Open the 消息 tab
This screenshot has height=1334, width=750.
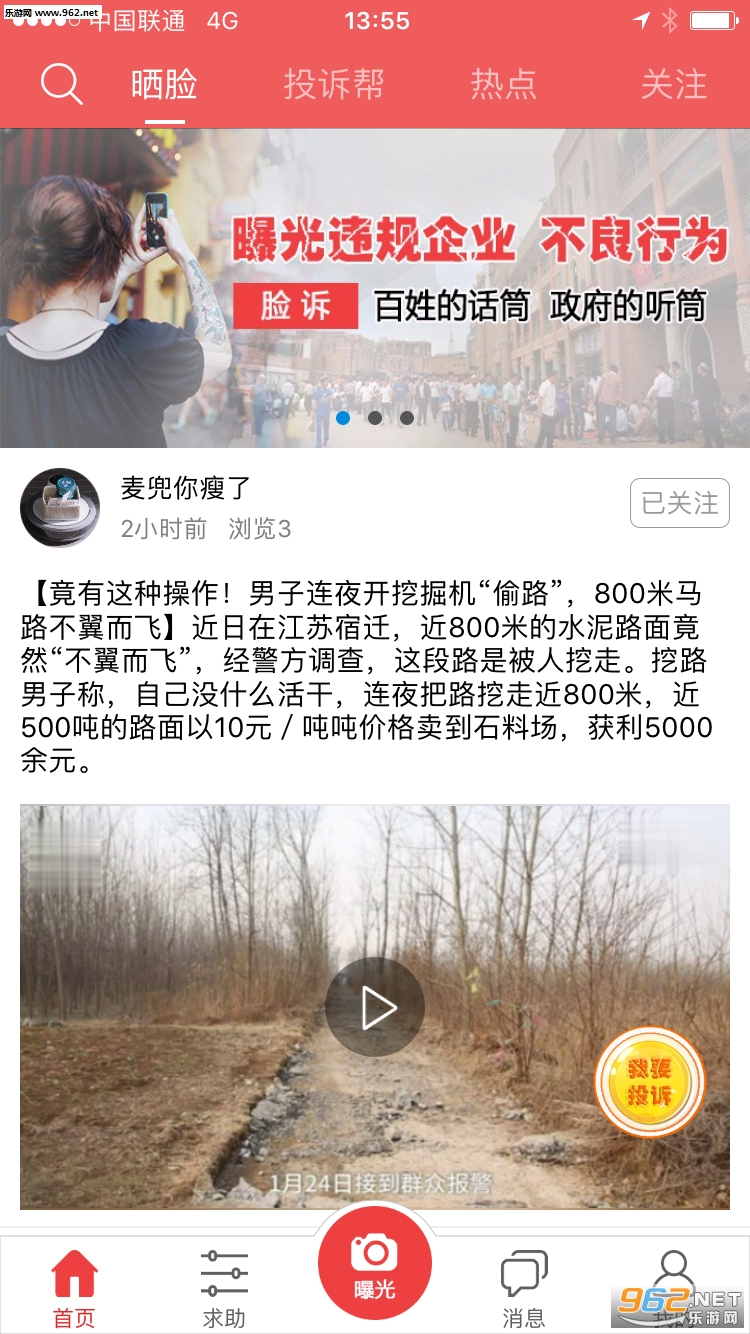(x=524, y=1288)
